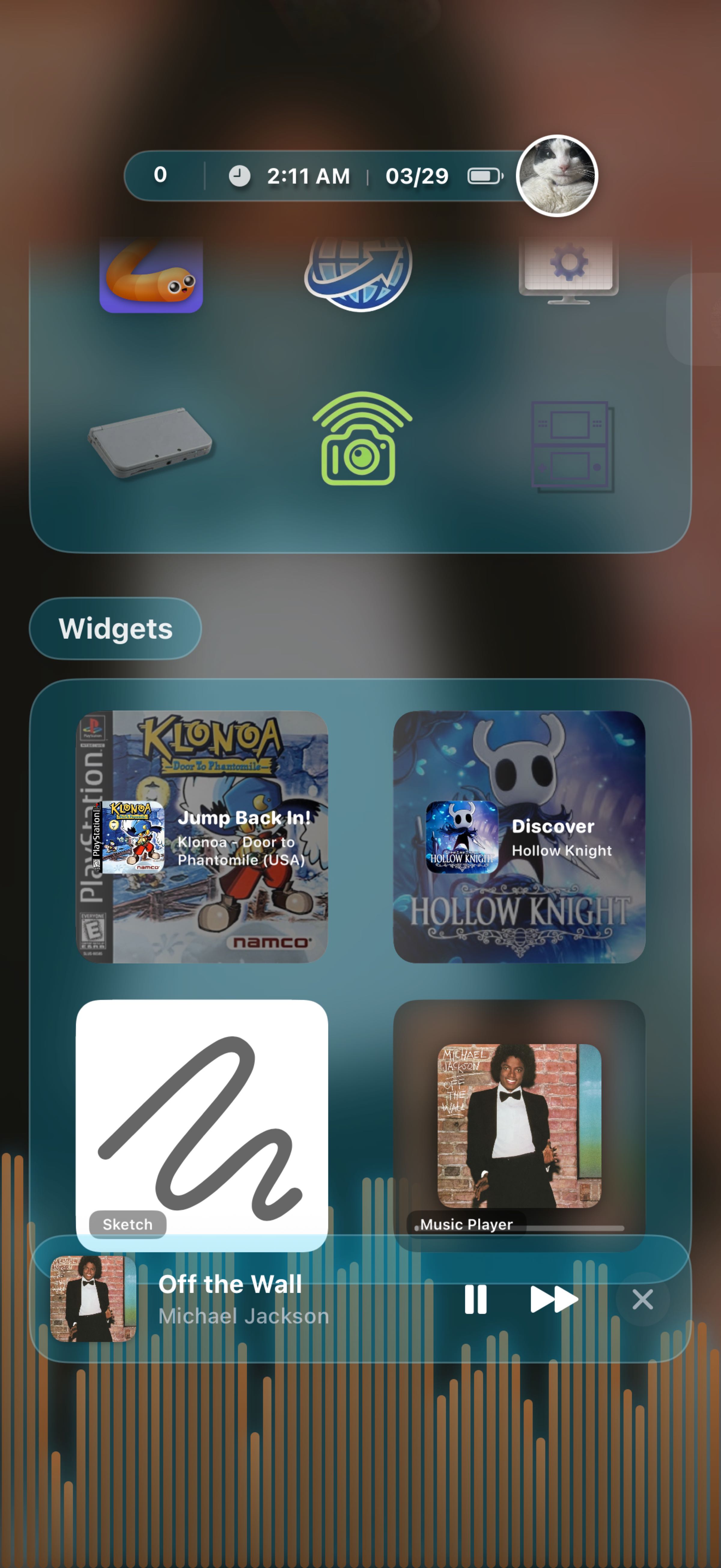Jump back into Klonoa Door to Phantomile

(202, 837)
